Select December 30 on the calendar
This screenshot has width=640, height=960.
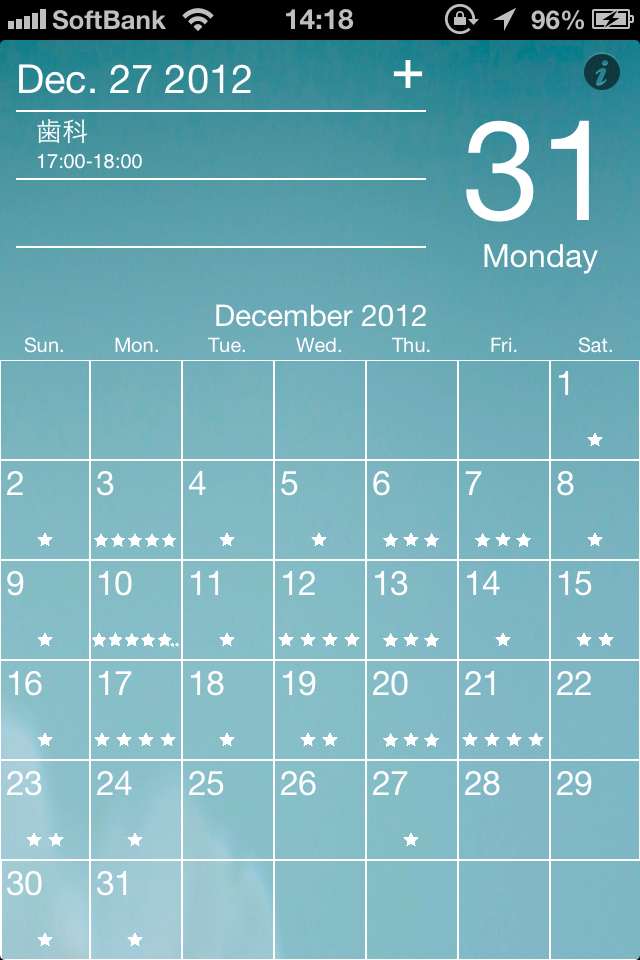(45, 910)
